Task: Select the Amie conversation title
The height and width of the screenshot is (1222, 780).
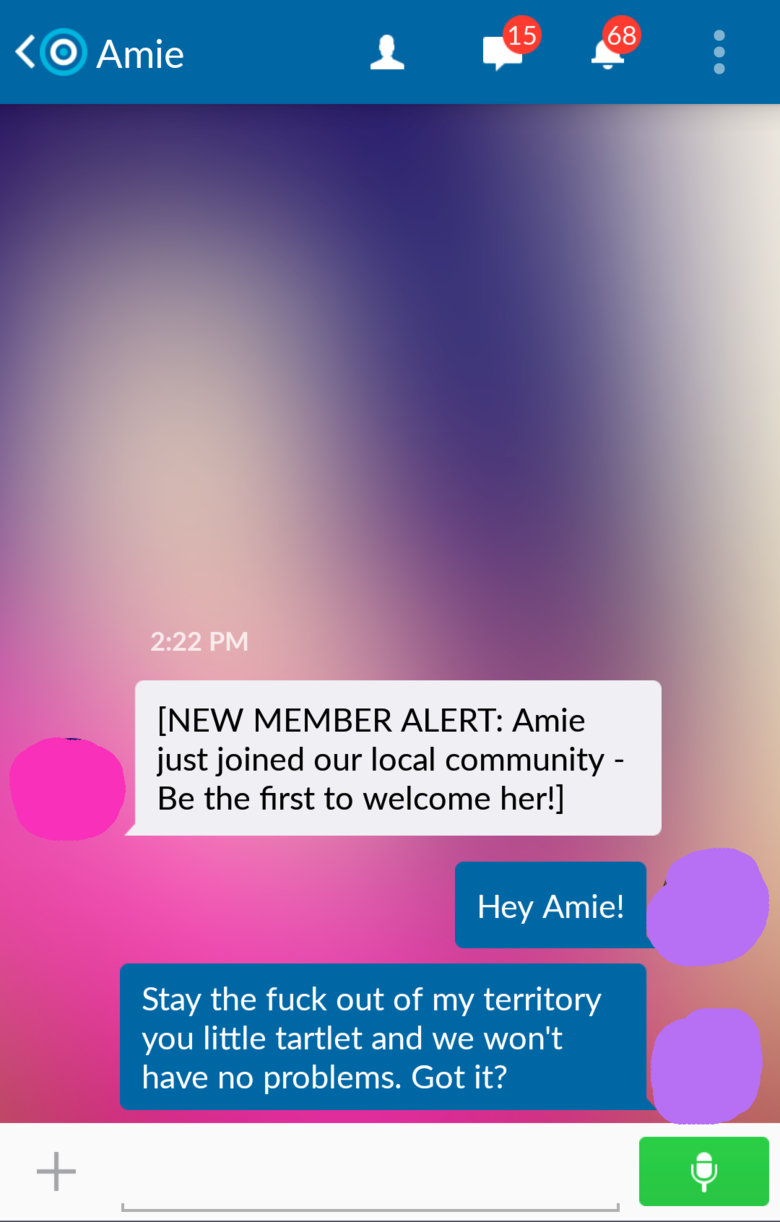Action: tap(140, 55)
